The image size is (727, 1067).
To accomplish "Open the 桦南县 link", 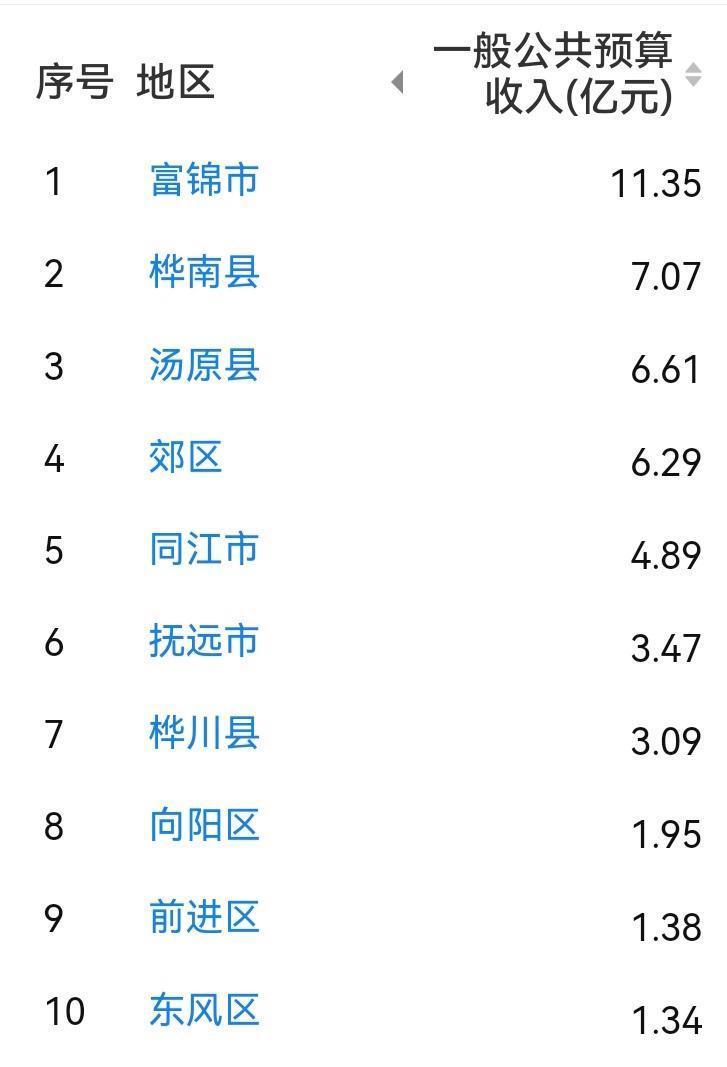I will 204,272.
